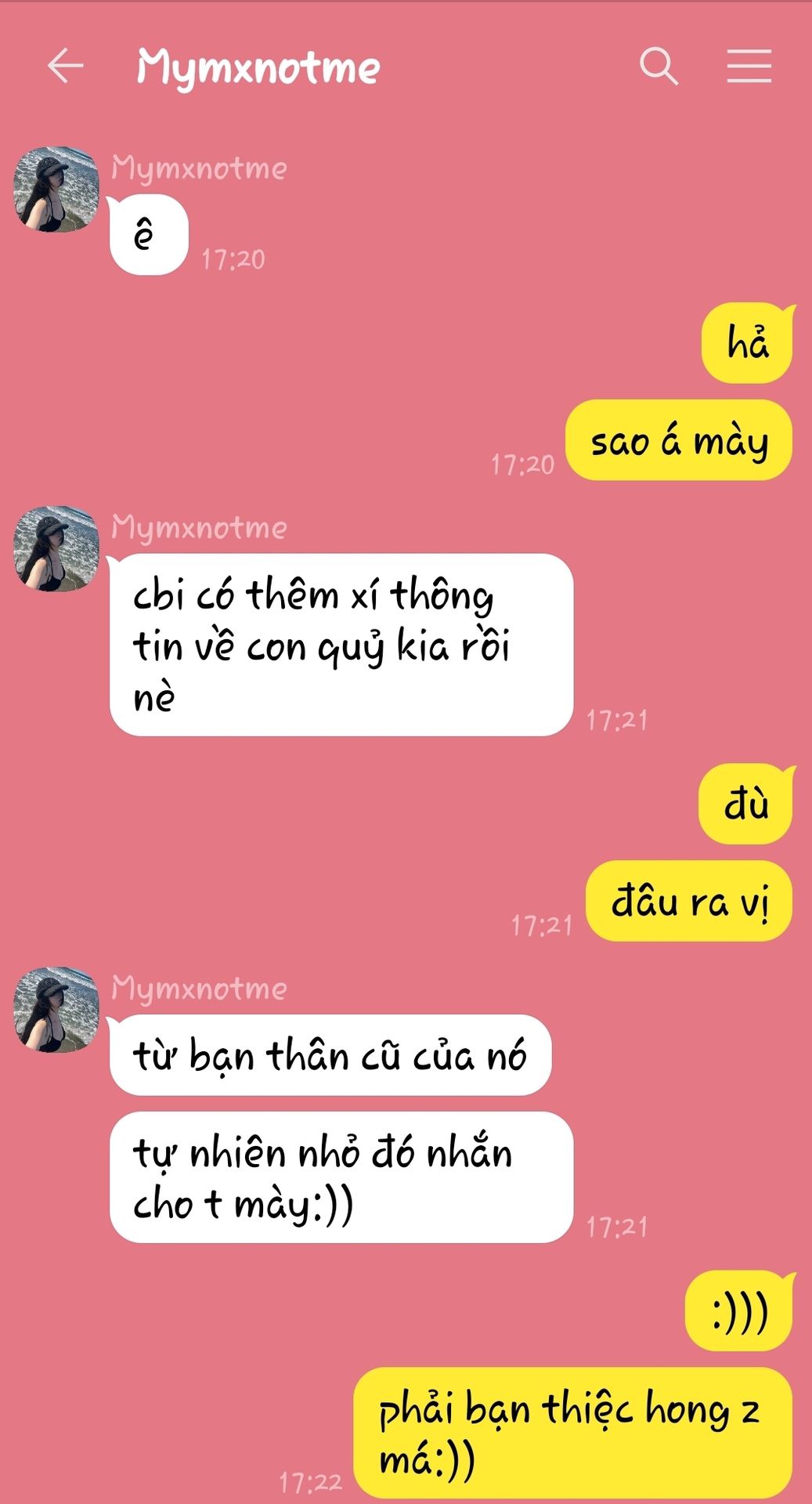Image resolution: width=812 pixels, height=1504 pixels.
Task: Open Mymxnotme's avatar beside the "ê" message
Action: point(56,190)
